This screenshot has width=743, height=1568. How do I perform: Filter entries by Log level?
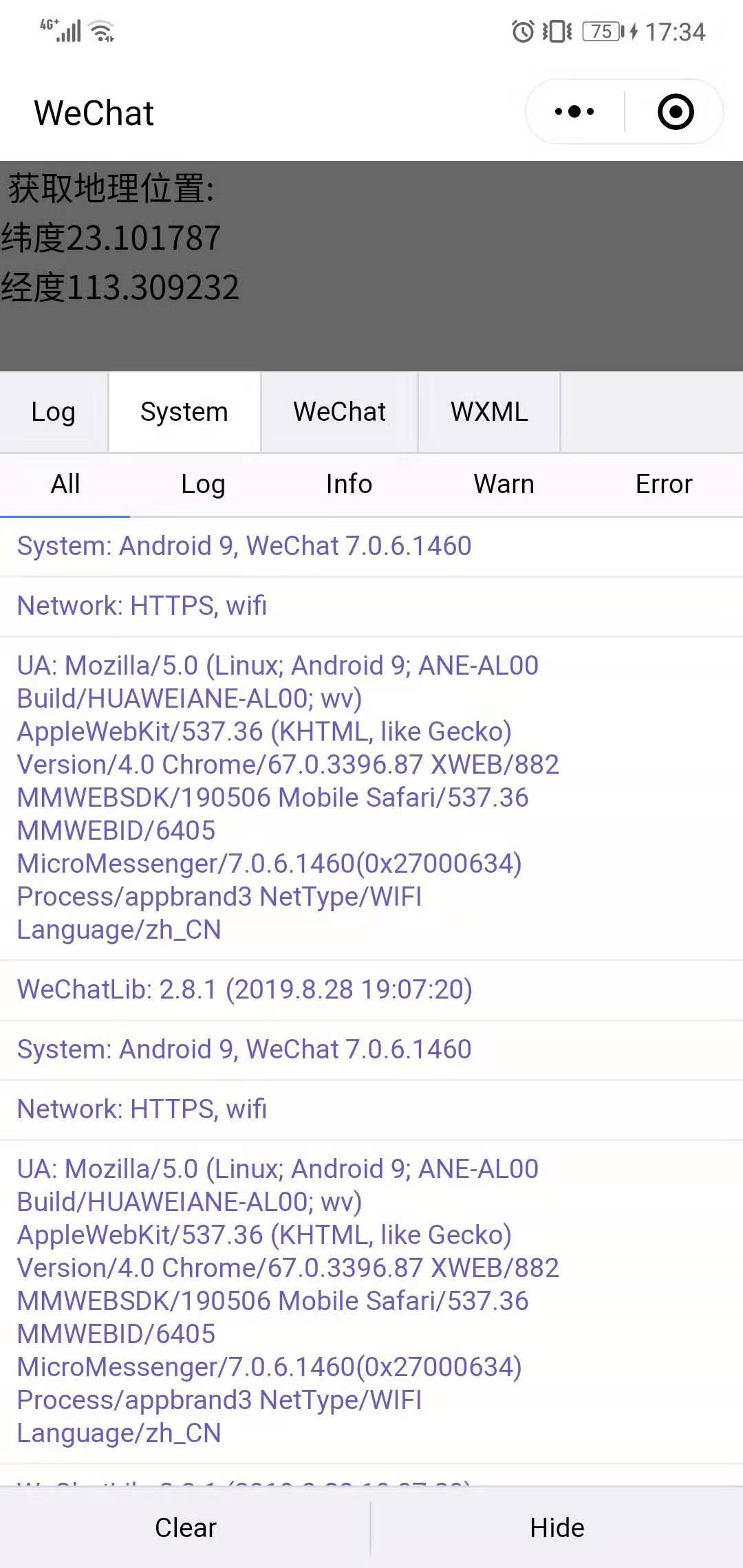click(x=203, y=484)
